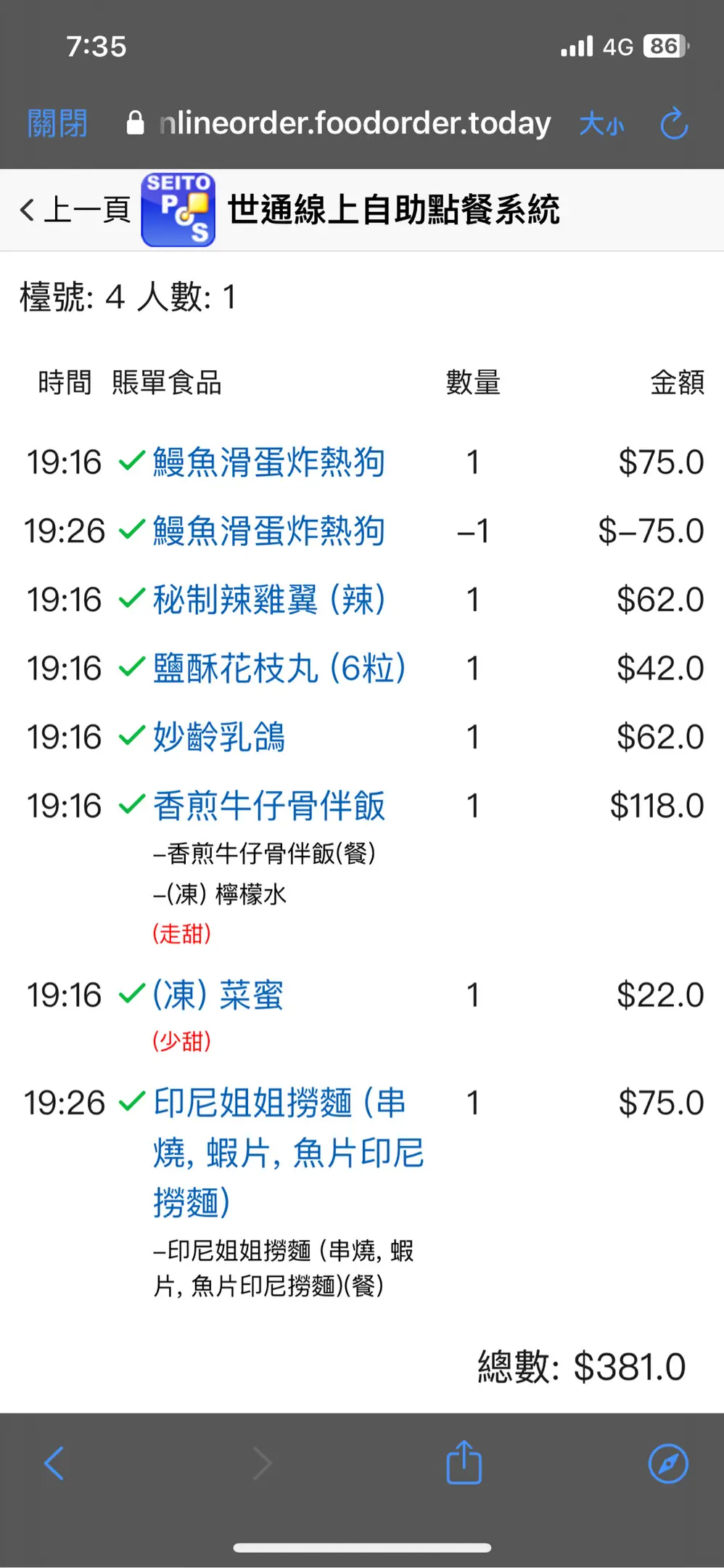
Task: Open 鹽酥花枝丸 (6粒) item
Action: pos(279,668)
